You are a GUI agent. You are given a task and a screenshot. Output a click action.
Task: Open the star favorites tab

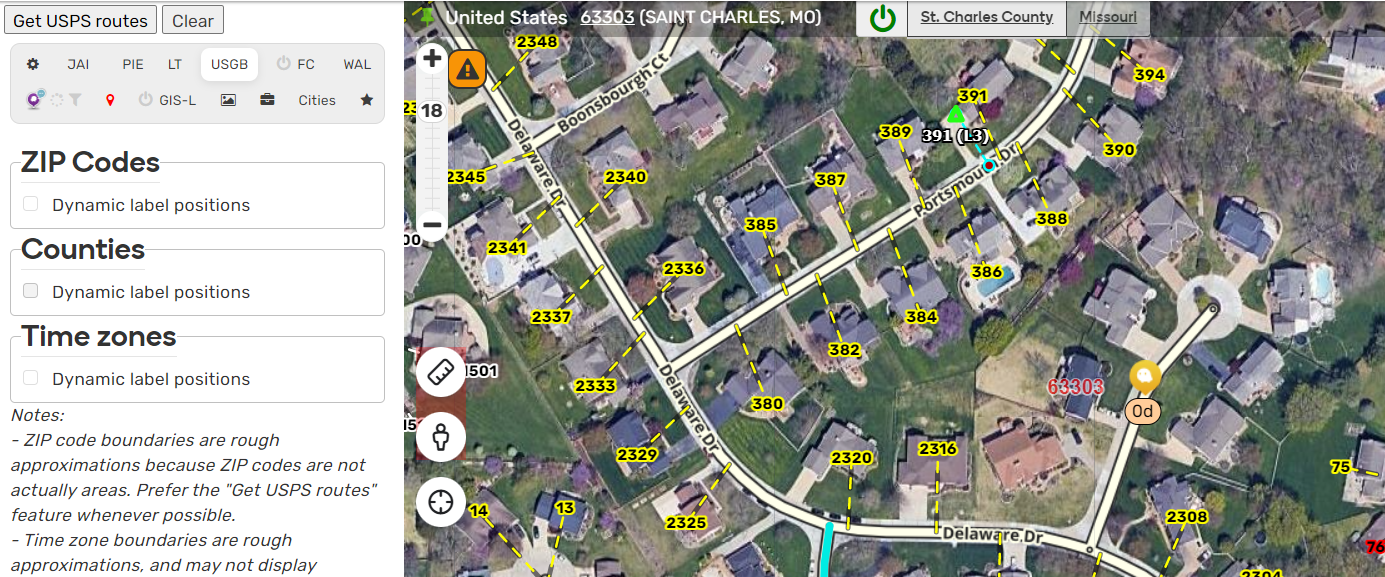pos(367,100)
